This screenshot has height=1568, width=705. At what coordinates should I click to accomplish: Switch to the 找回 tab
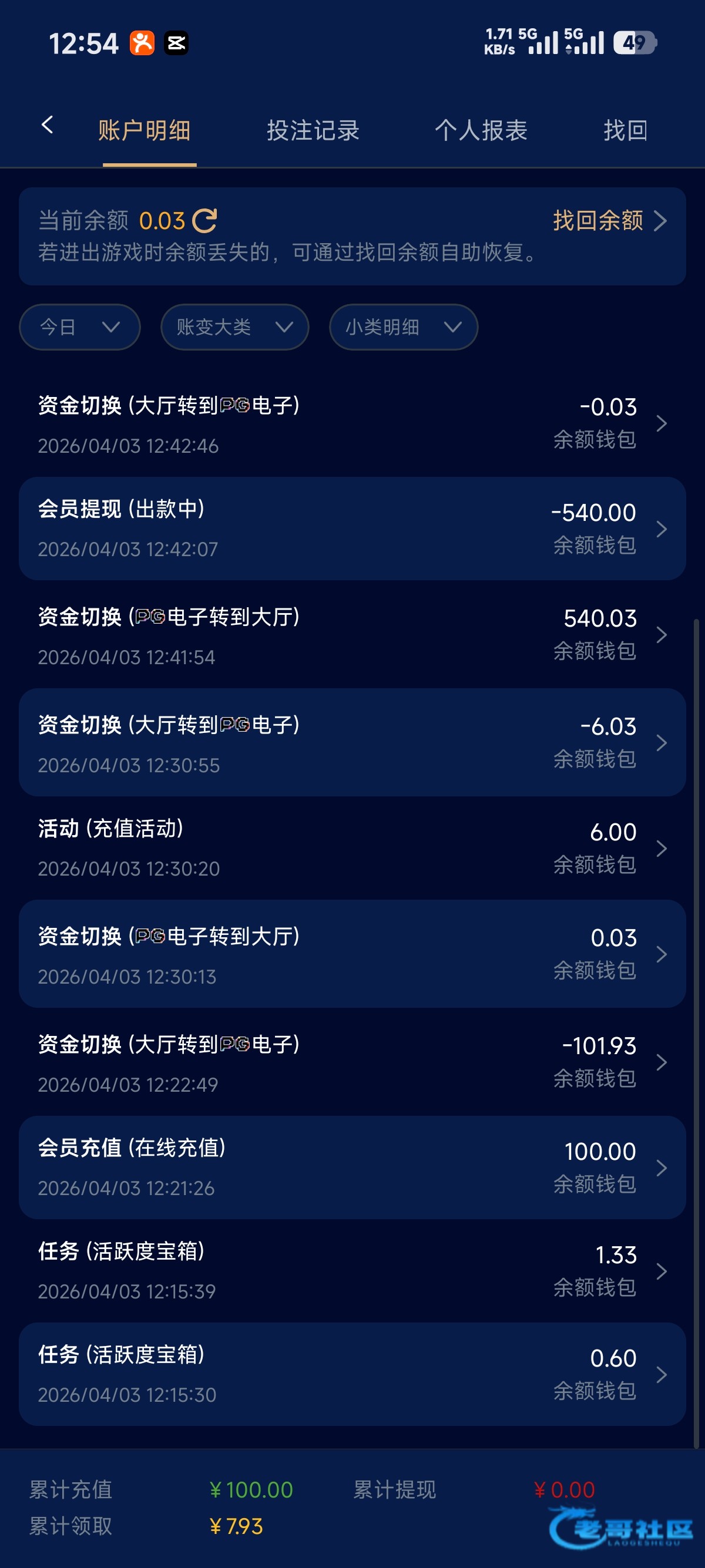625,130
